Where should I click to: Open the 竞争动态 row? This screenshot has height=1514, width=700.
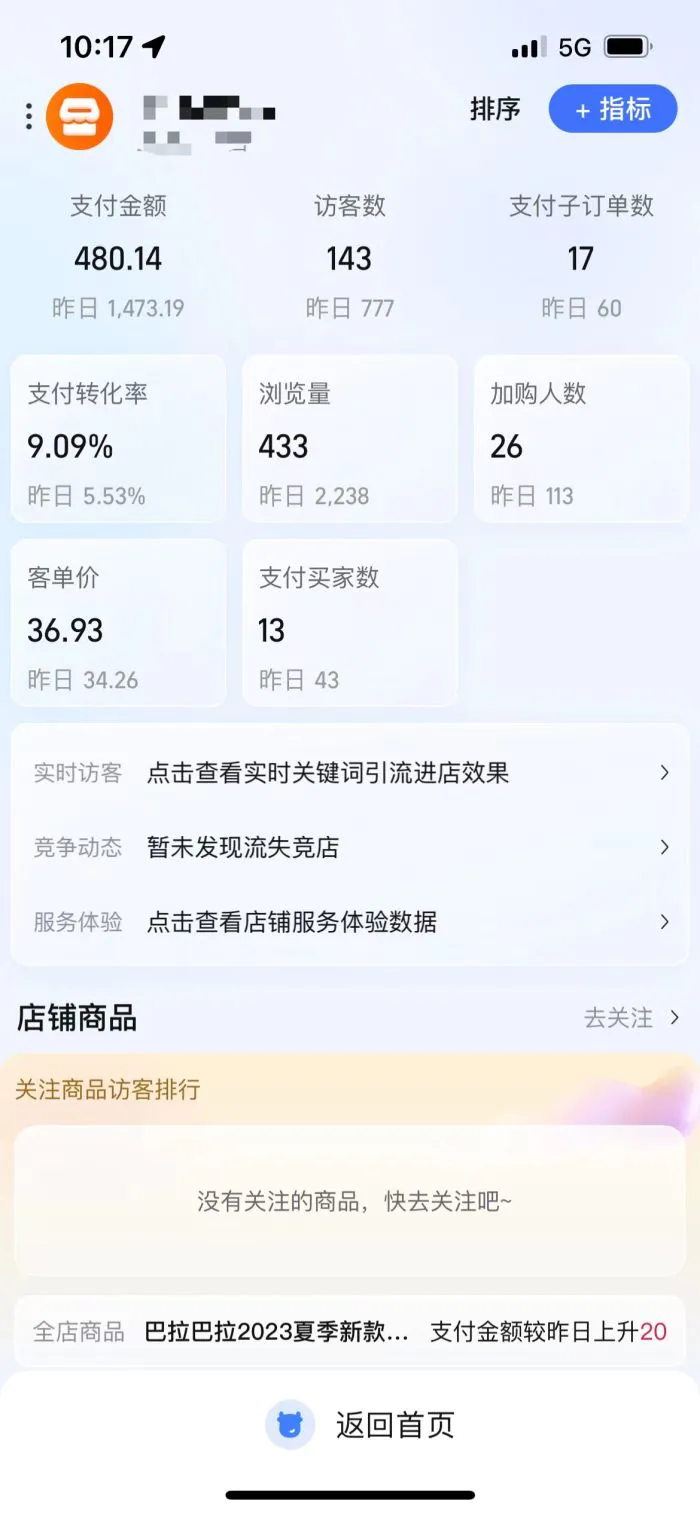pyautogui.click(x=349, y=848)
